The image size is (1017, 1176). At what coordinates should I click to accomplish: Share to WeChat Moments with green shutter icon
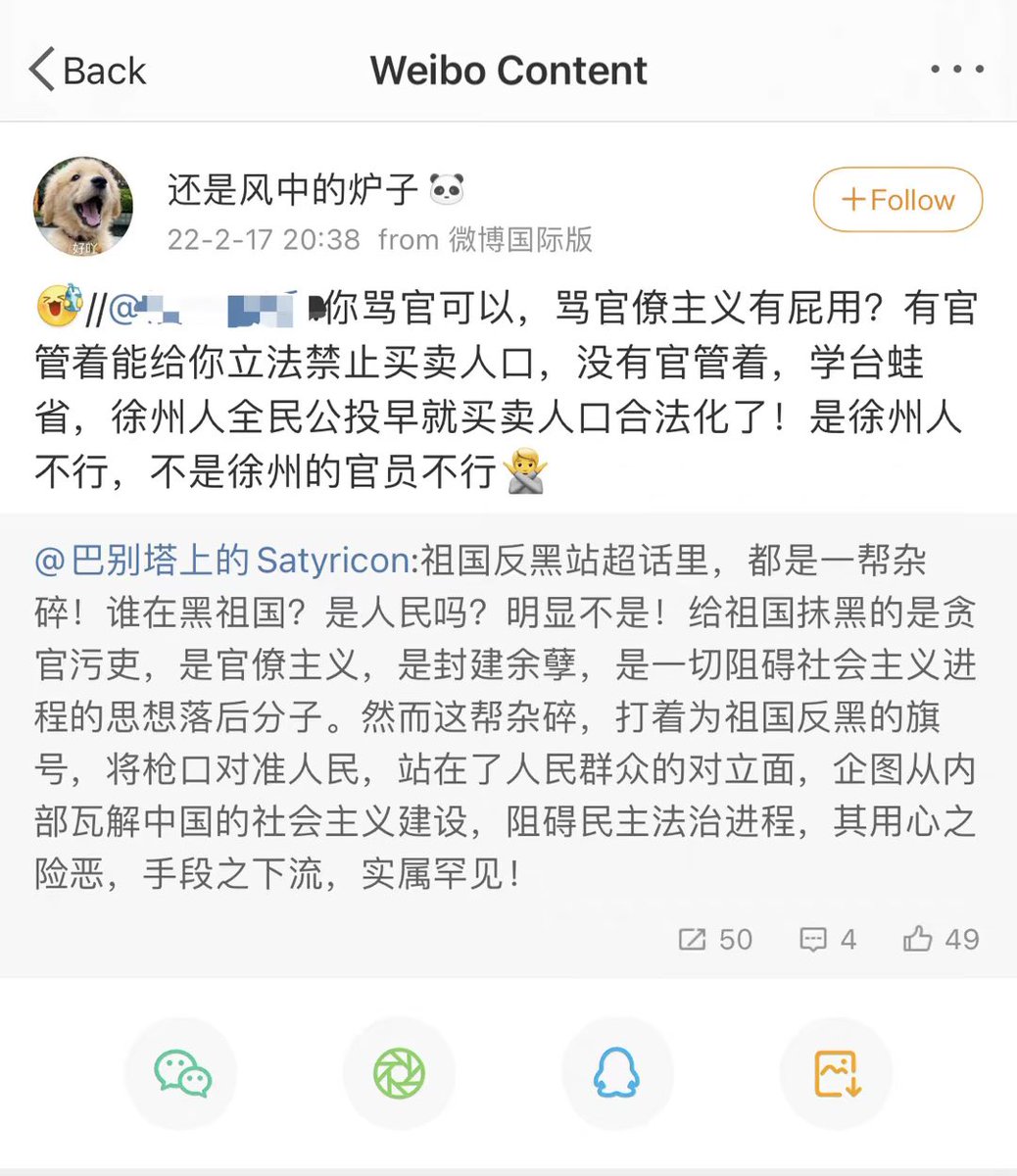pyautogui.click(x=400, y=1073)
